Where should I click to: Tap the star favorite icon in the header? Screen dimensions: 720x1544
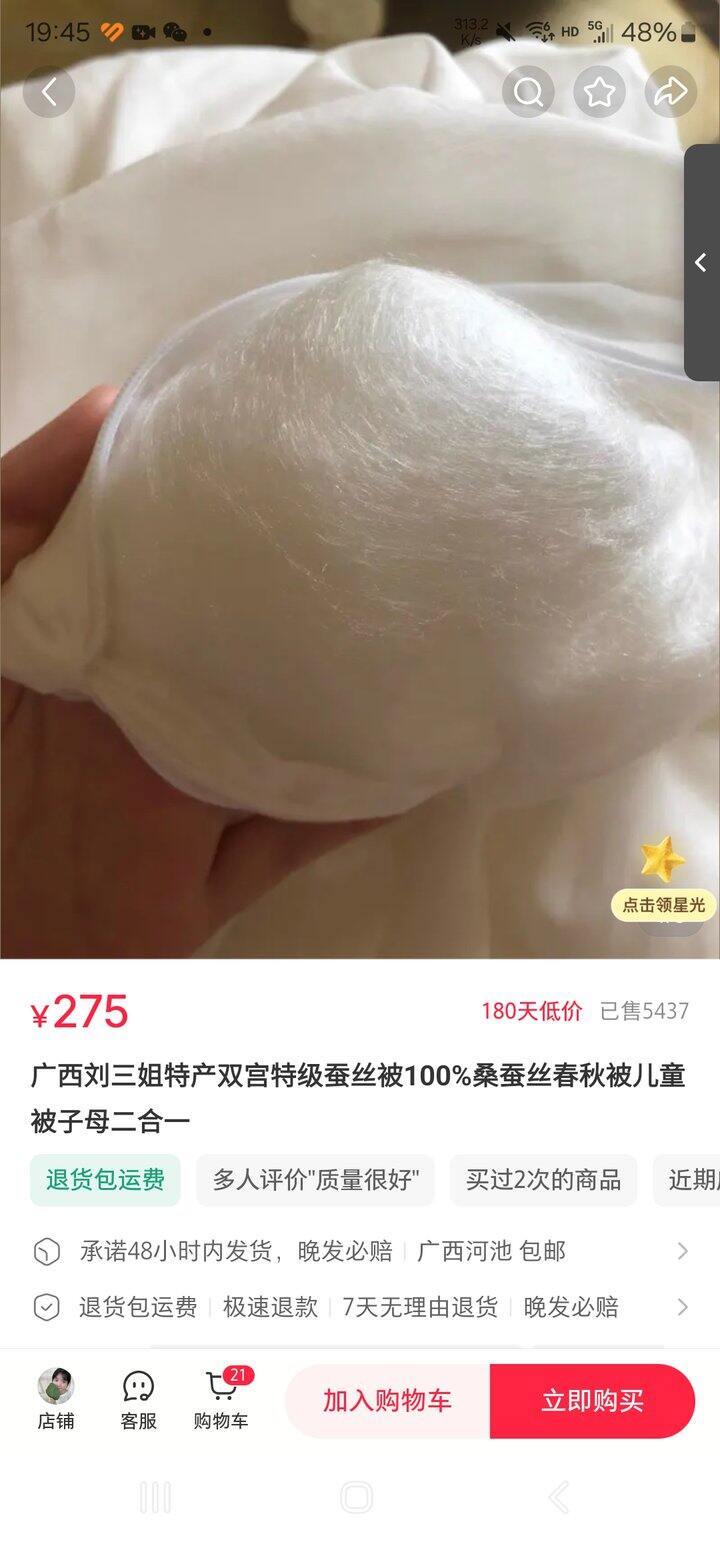[x=600, y=91]
